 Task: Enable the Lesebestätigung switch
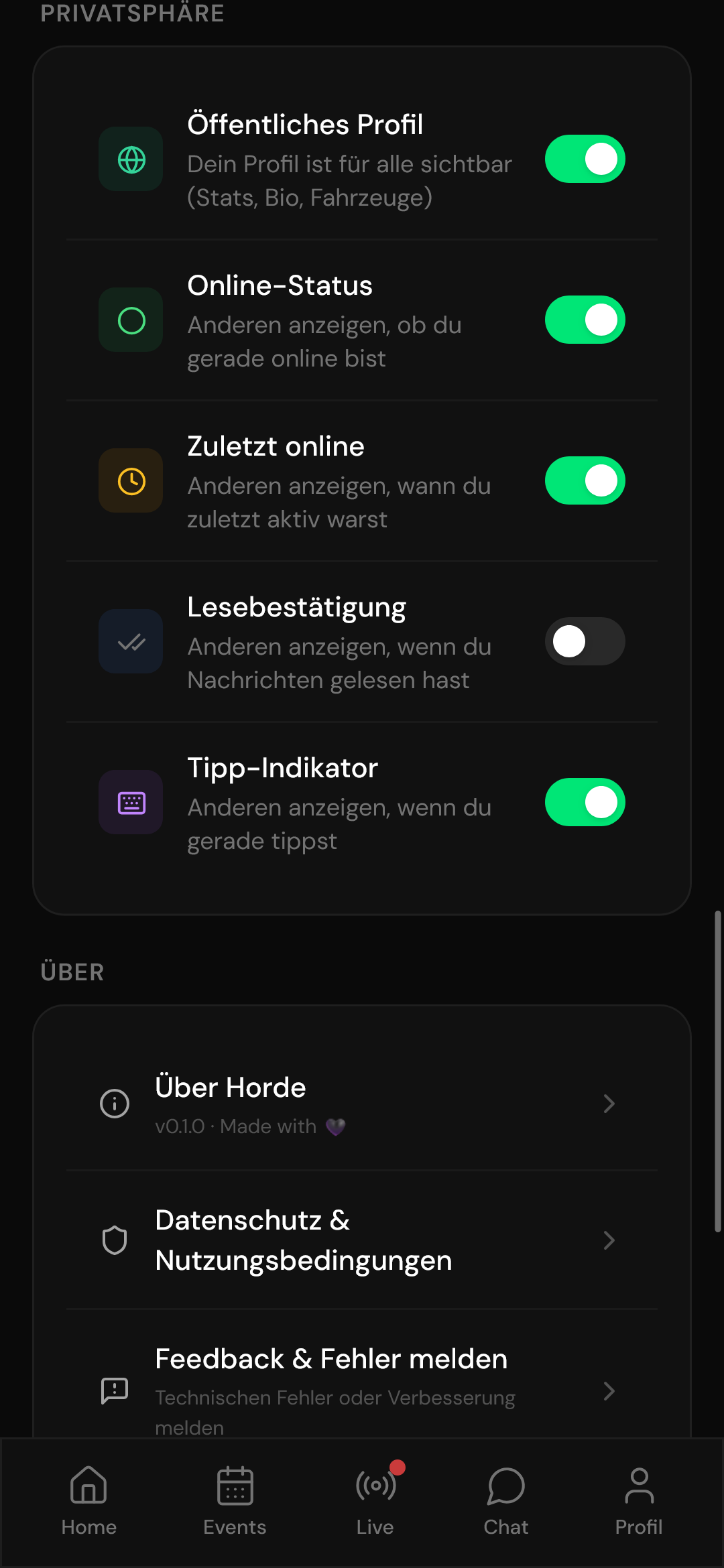585,641
